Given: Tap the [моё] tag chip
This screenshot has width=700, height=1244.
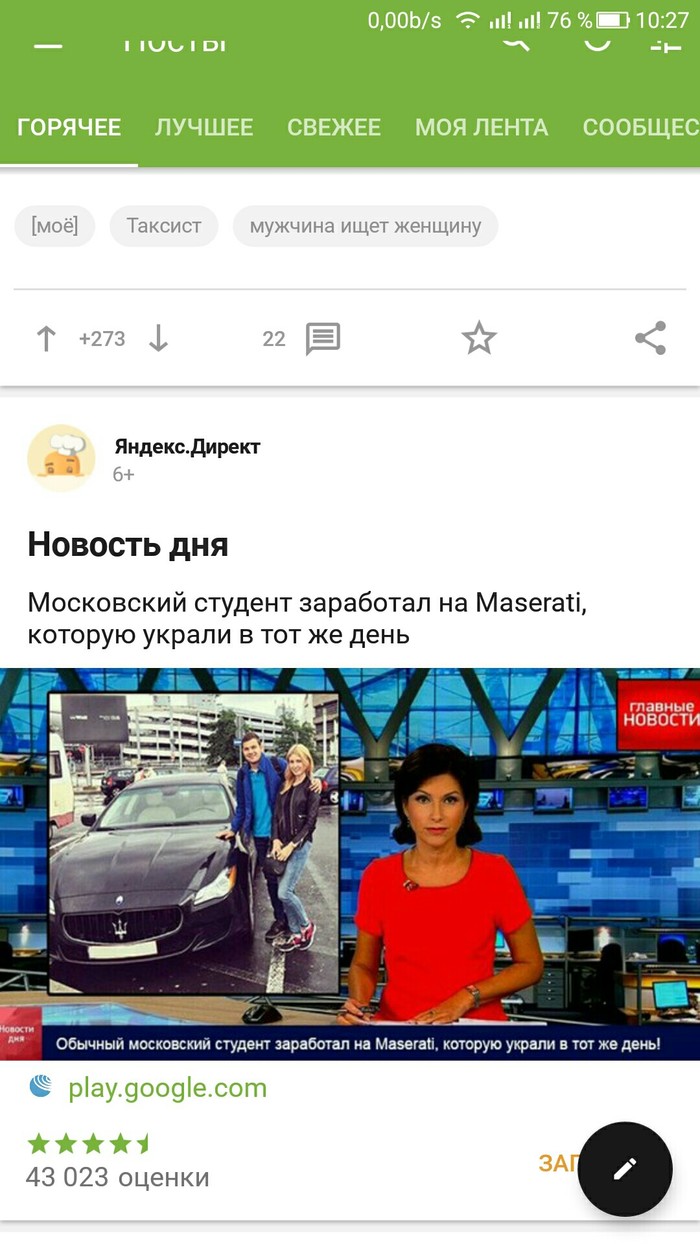Looking at the screenshot, I should [54, 226].
